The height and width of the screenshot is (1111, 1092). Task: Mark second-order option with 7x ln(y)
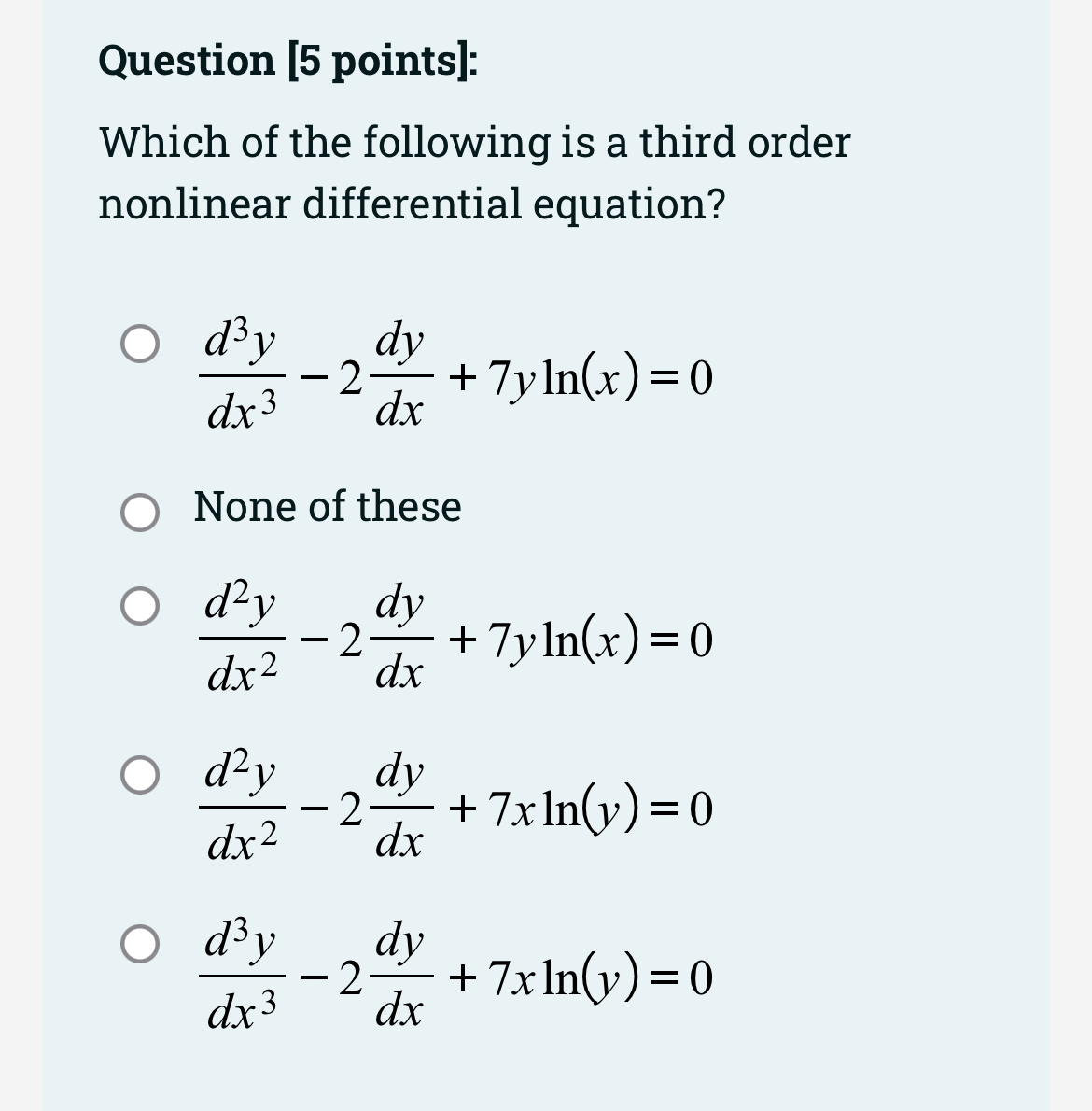(139, 776)
